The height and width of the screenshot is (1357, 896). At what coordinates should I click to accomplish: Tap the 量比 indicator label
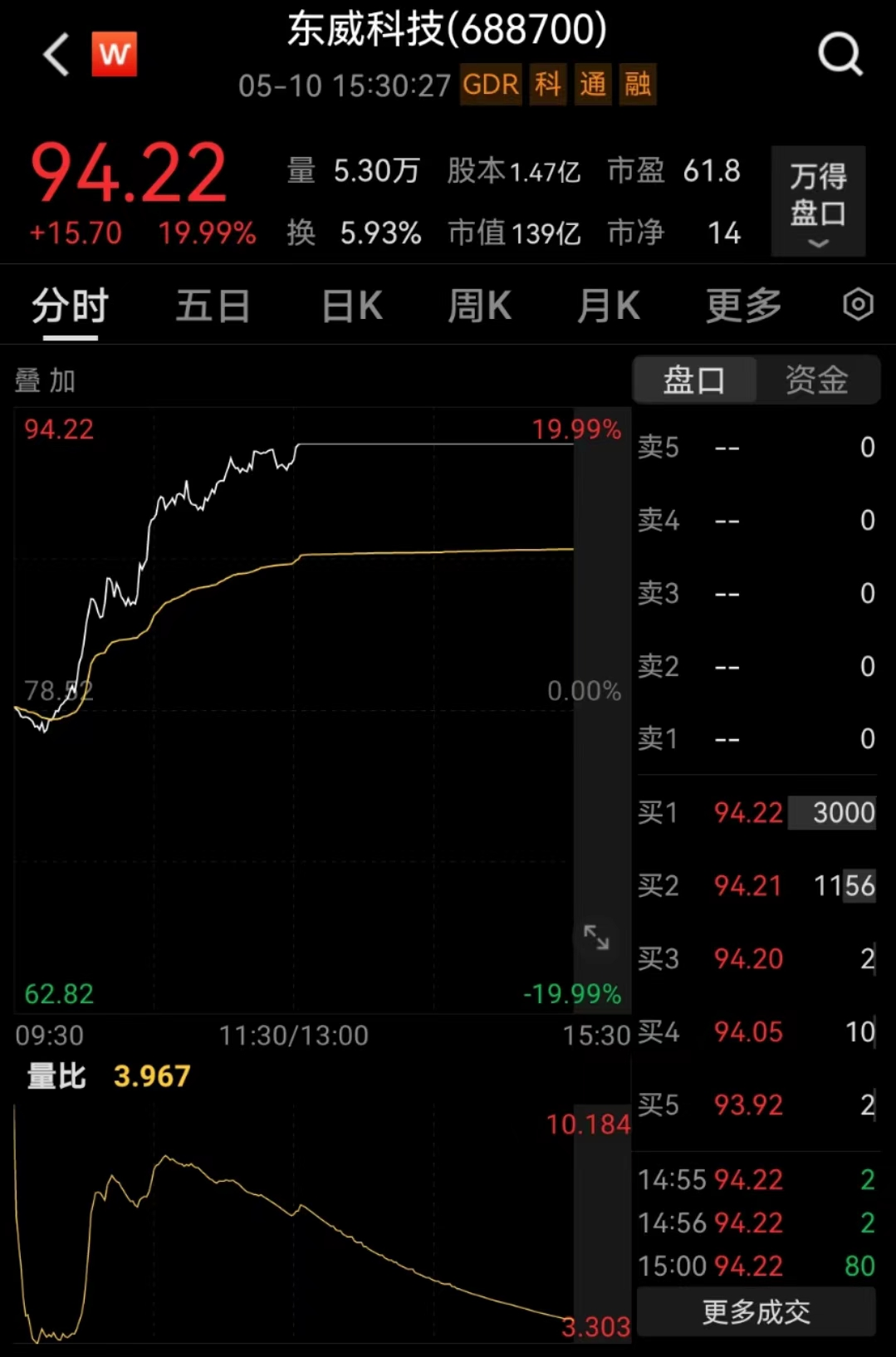pyautogui.click(x=56, y=1076)
